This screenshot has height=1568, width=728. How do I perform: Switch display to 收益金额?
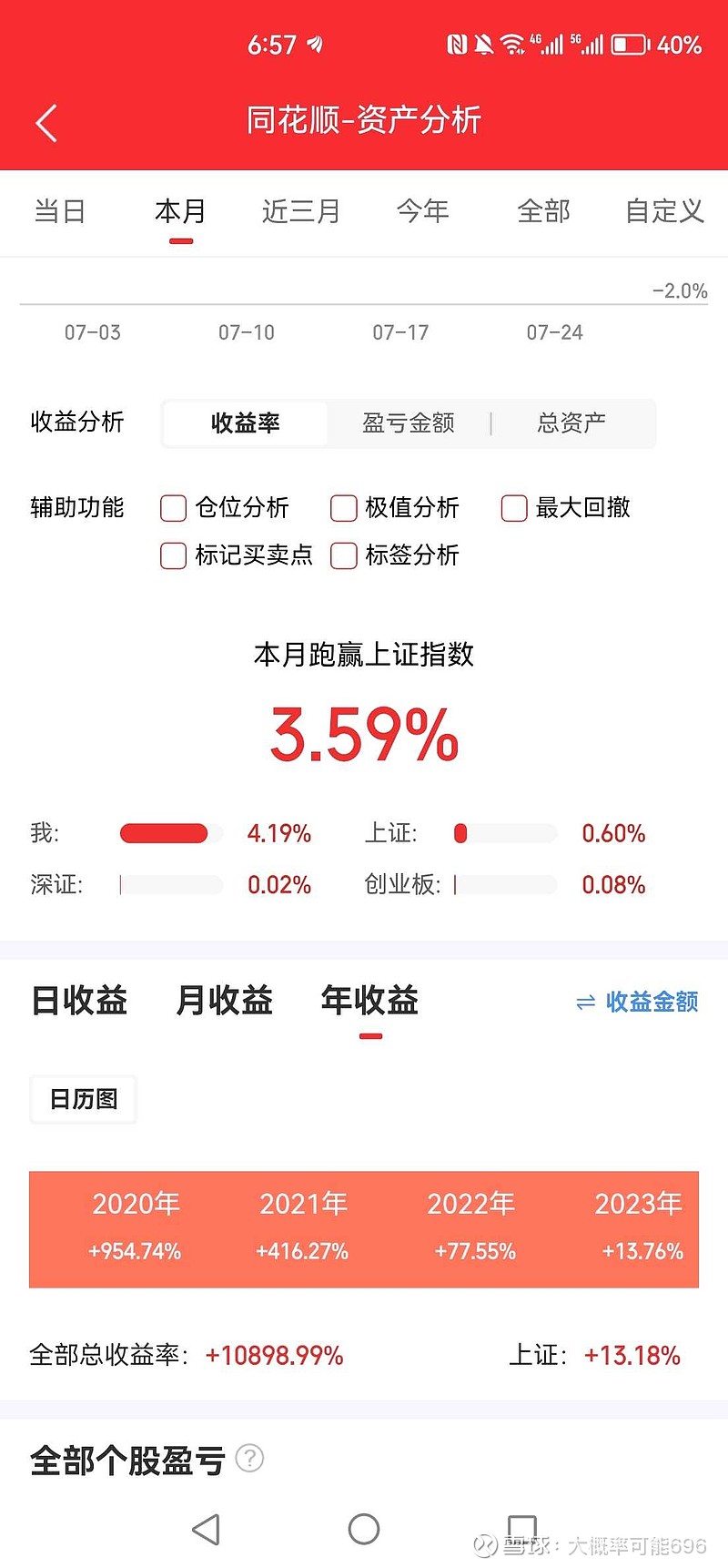point(638,1002)
